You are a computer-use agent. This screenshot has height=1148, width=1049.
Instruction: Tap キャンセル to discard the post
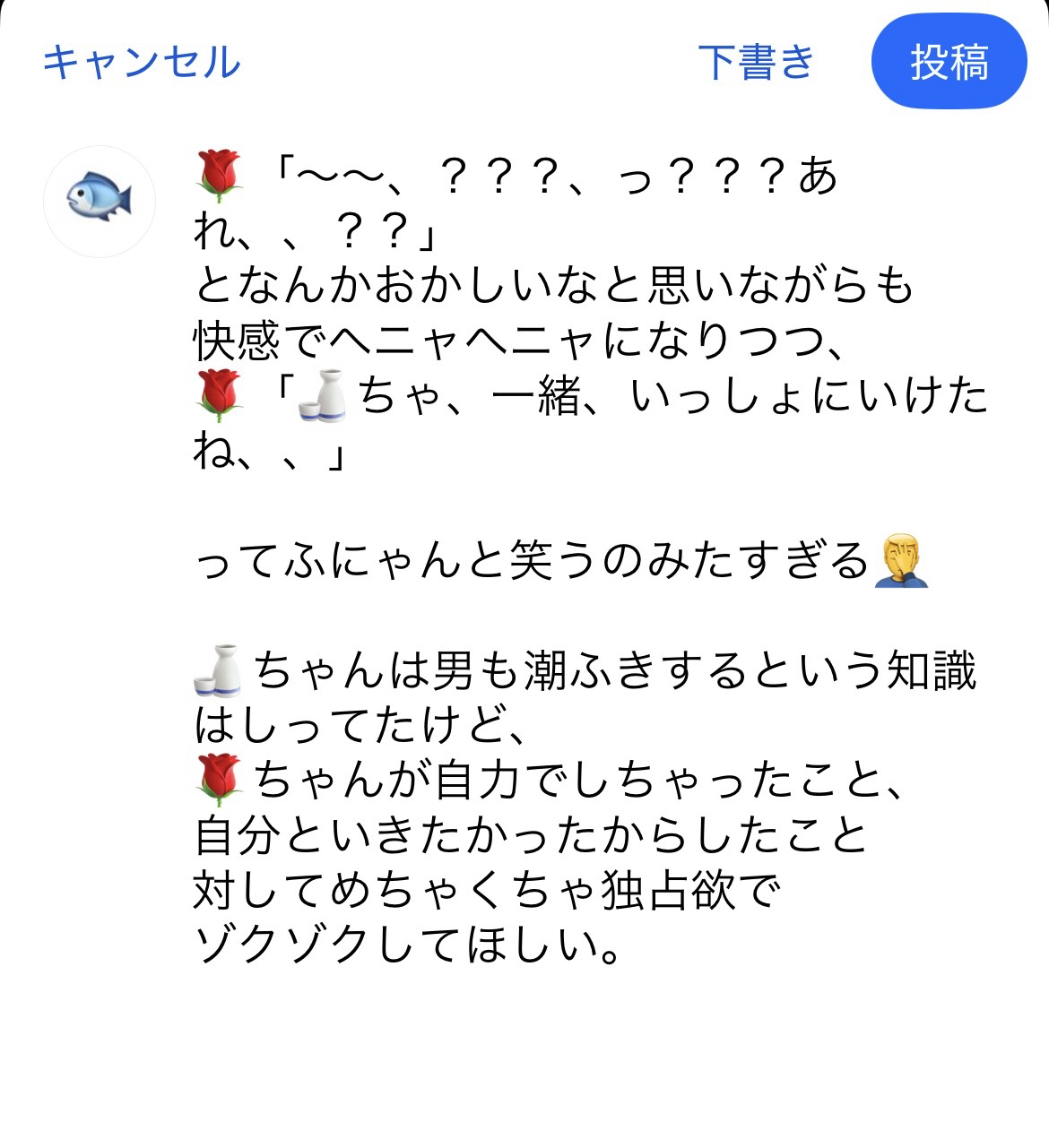click(x=142, y=63)
